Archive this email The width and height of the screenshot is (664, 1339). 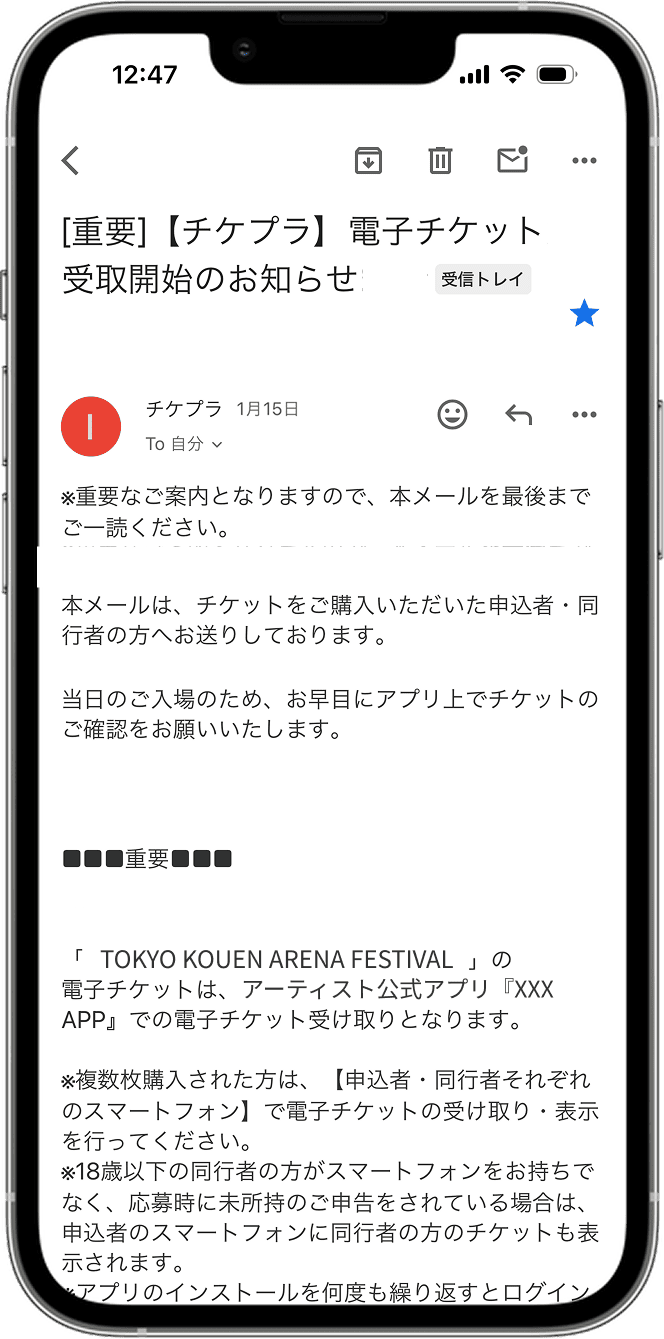pos(368,160)
